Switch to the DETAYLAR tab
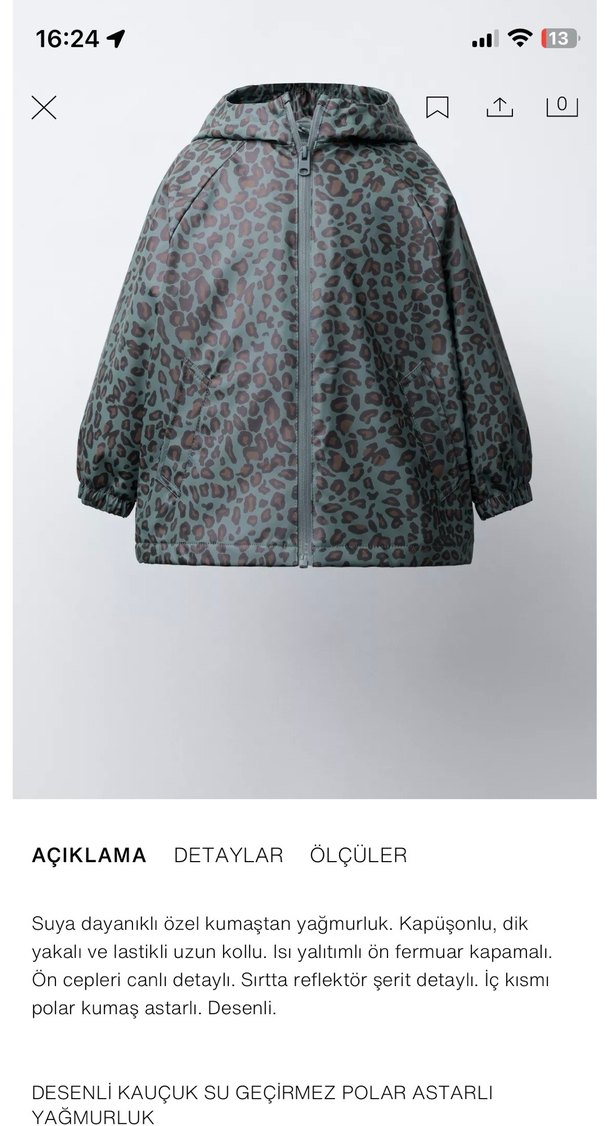 228,855
